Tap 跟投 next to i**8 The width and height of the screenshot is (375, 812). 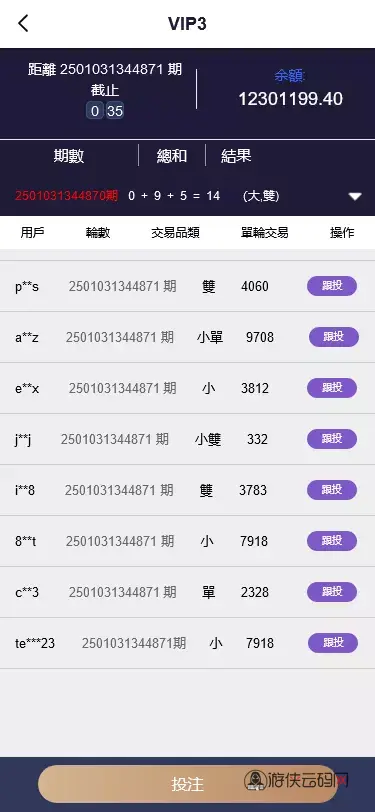(x=332, y=490)
